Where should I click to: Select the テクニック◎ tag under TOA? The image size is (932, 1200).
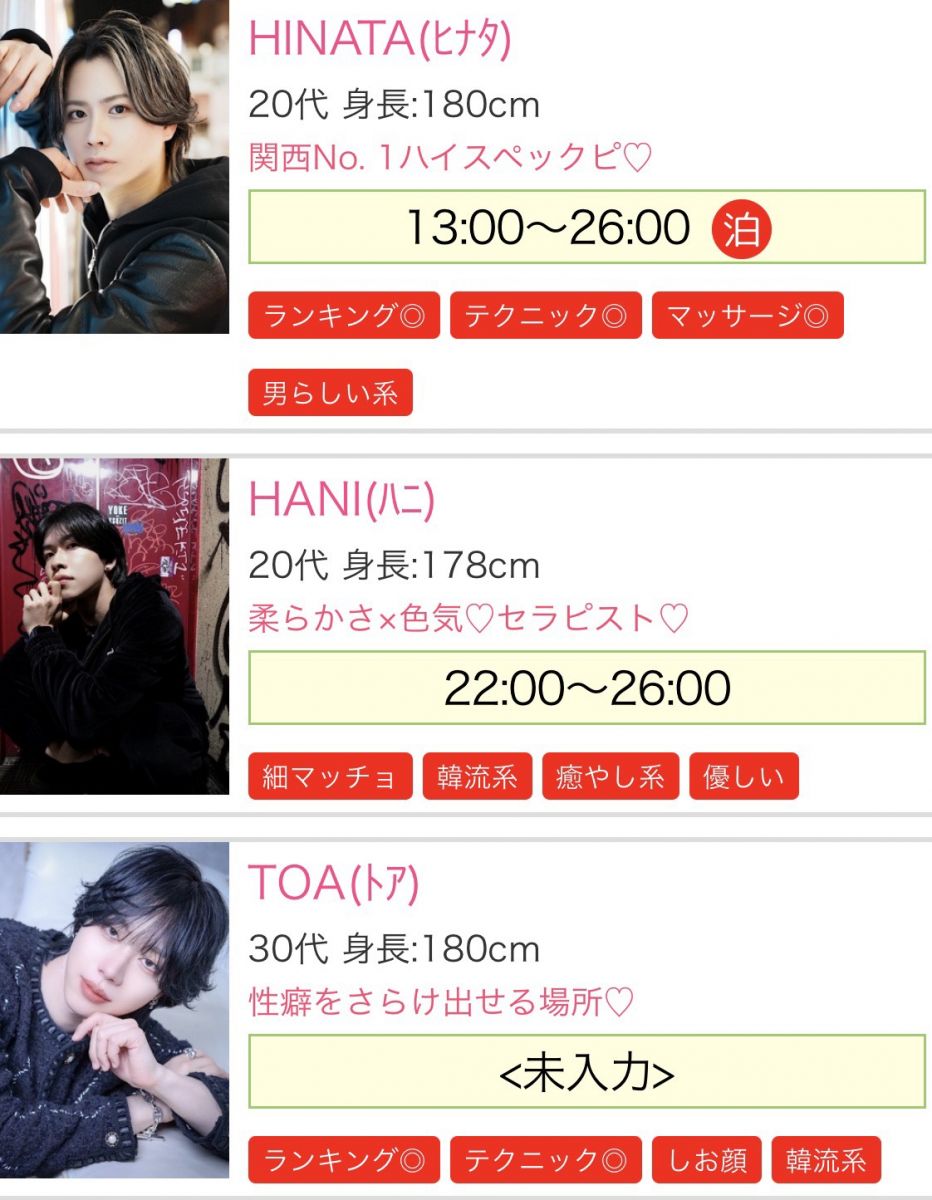point(546,1160)
